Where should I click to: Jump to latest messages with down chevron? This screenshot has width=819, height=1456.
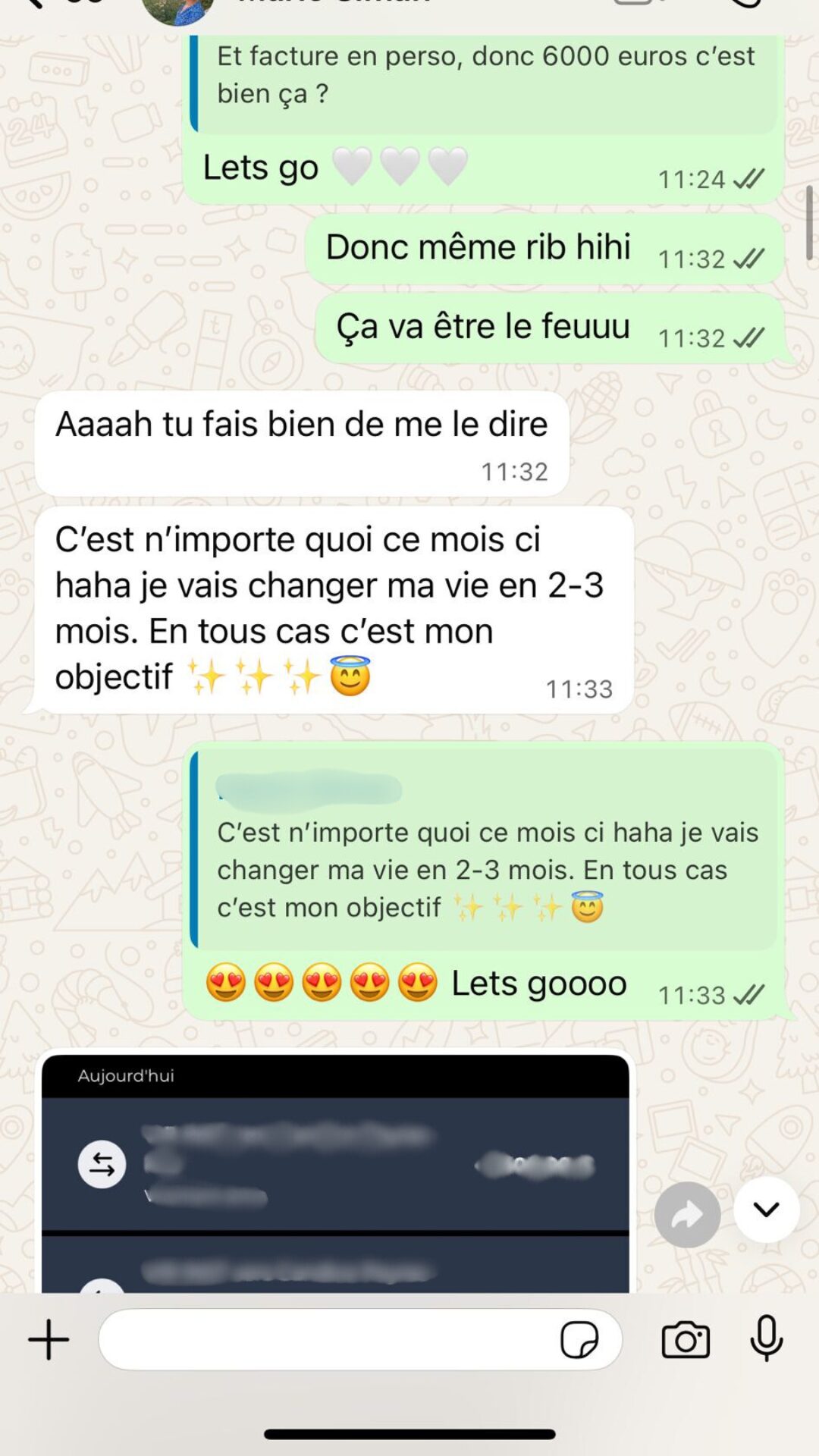[x=766, y=1210]
